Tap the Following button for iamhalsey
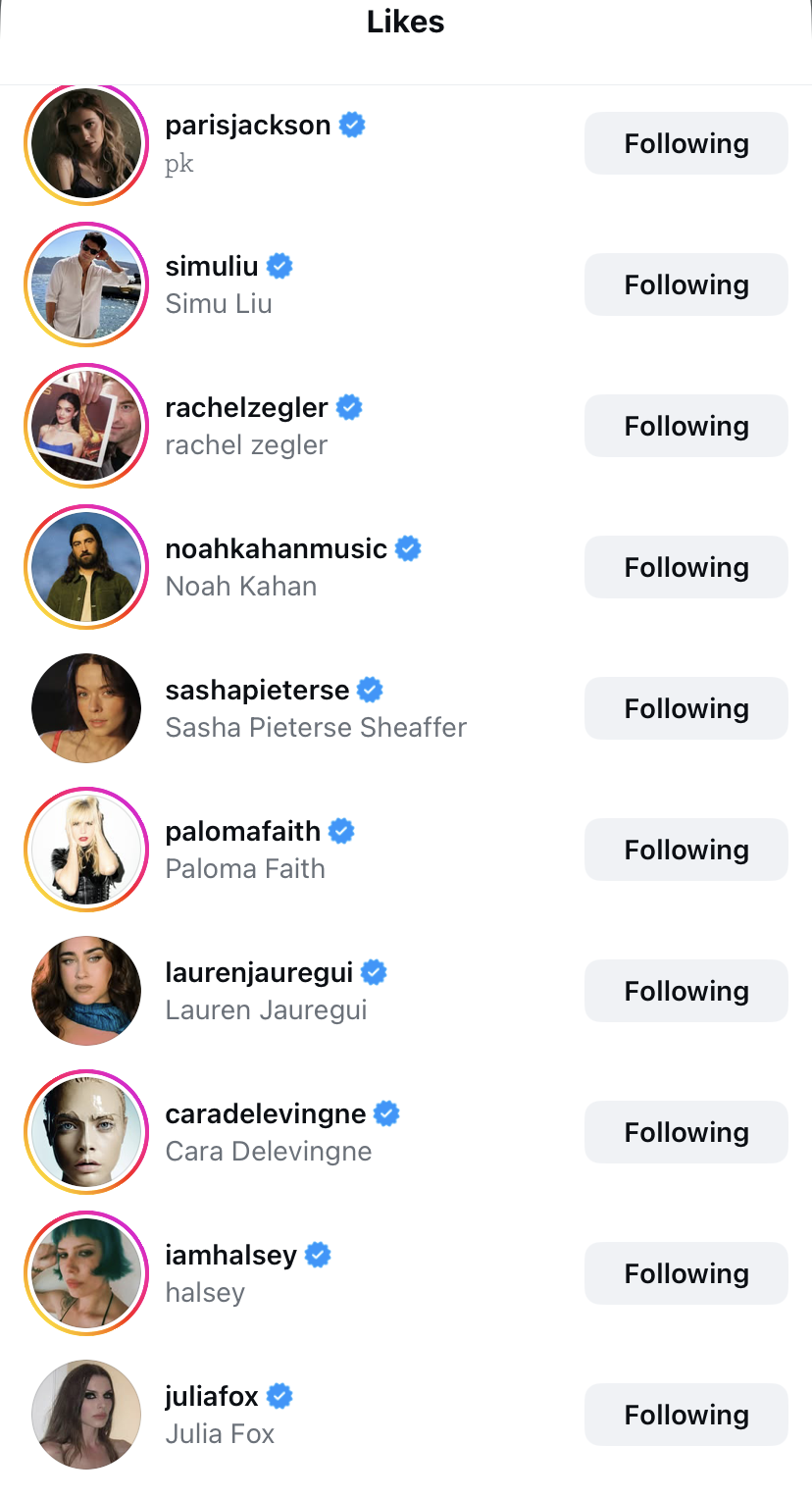This screenshot has width=812, height=1497. [x=685, y=1273]
